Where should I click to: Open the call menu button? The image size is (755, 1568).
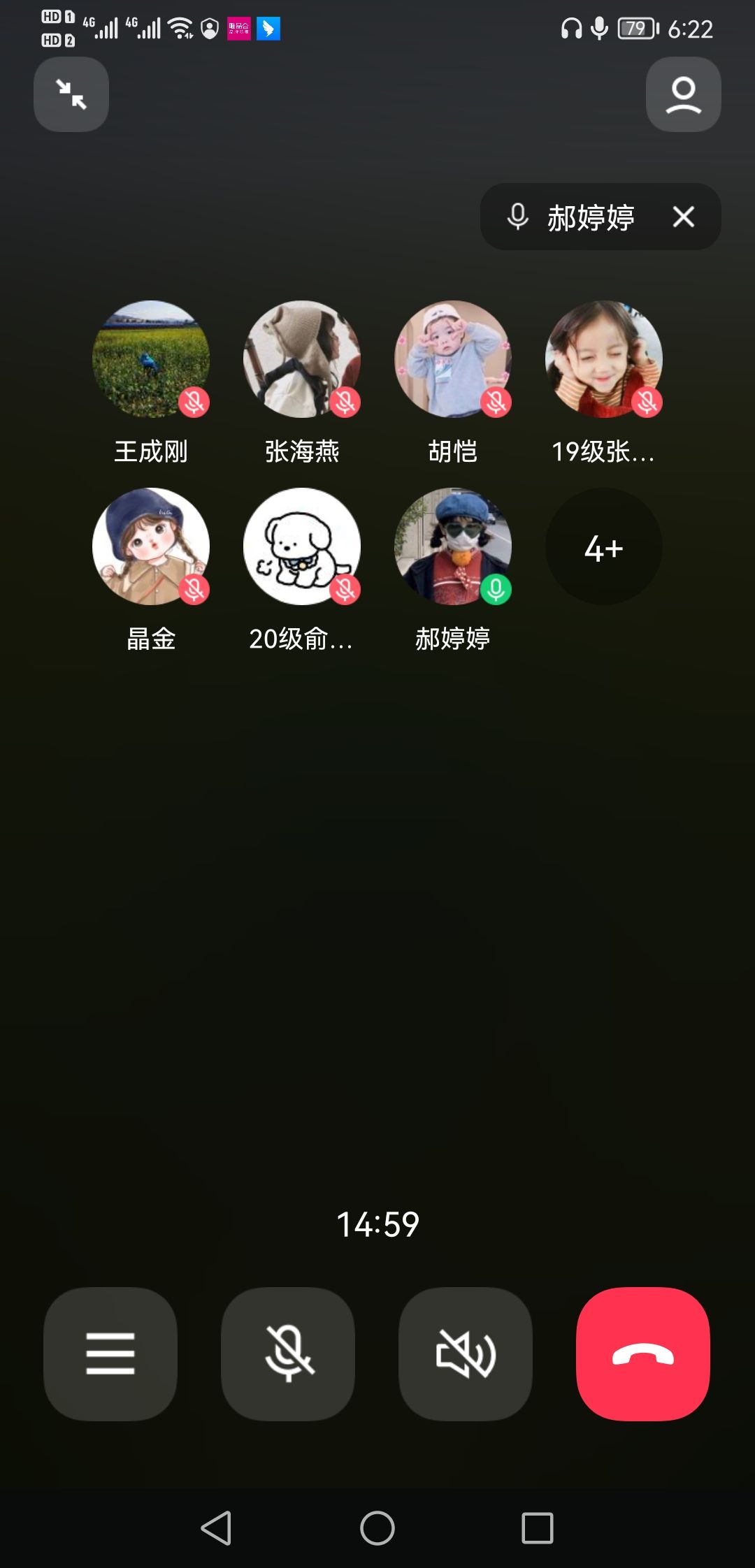tap(110, 1353)
